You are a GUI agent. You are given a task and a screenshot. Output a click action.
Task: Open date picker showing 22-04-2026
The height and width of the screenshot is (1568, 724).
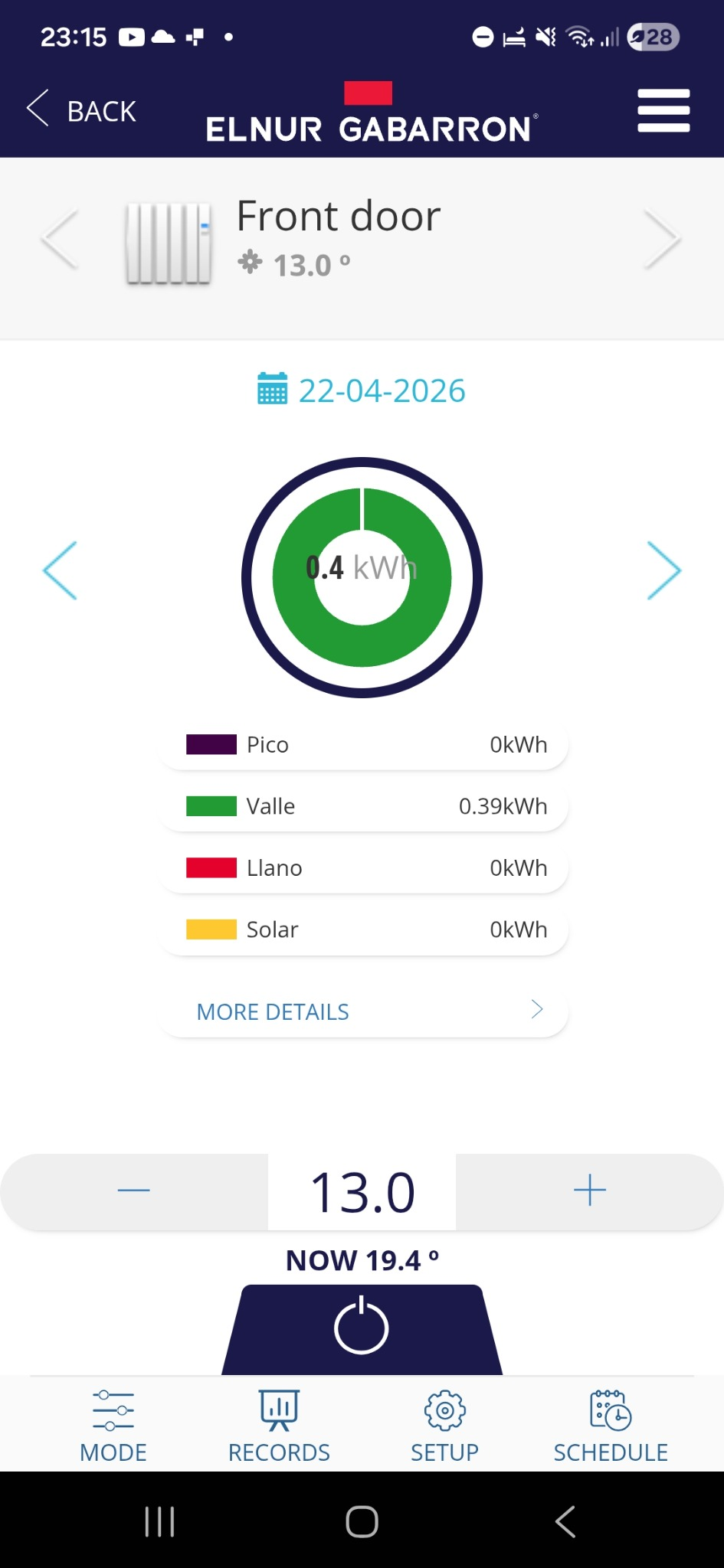[x=362, y=390]
